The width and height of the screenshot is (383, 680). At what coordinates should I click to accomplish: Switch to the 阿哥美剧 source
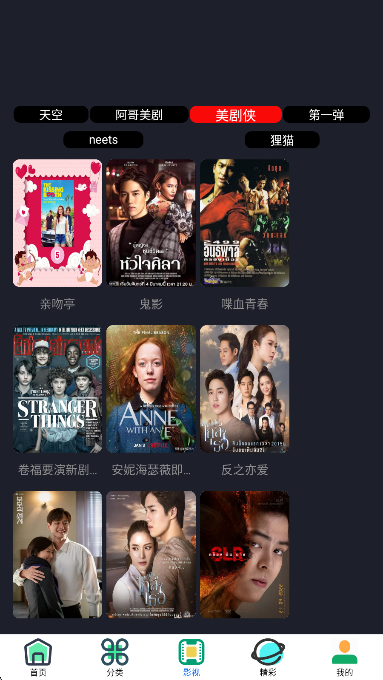pyautogui.click(x=139, y=114)
